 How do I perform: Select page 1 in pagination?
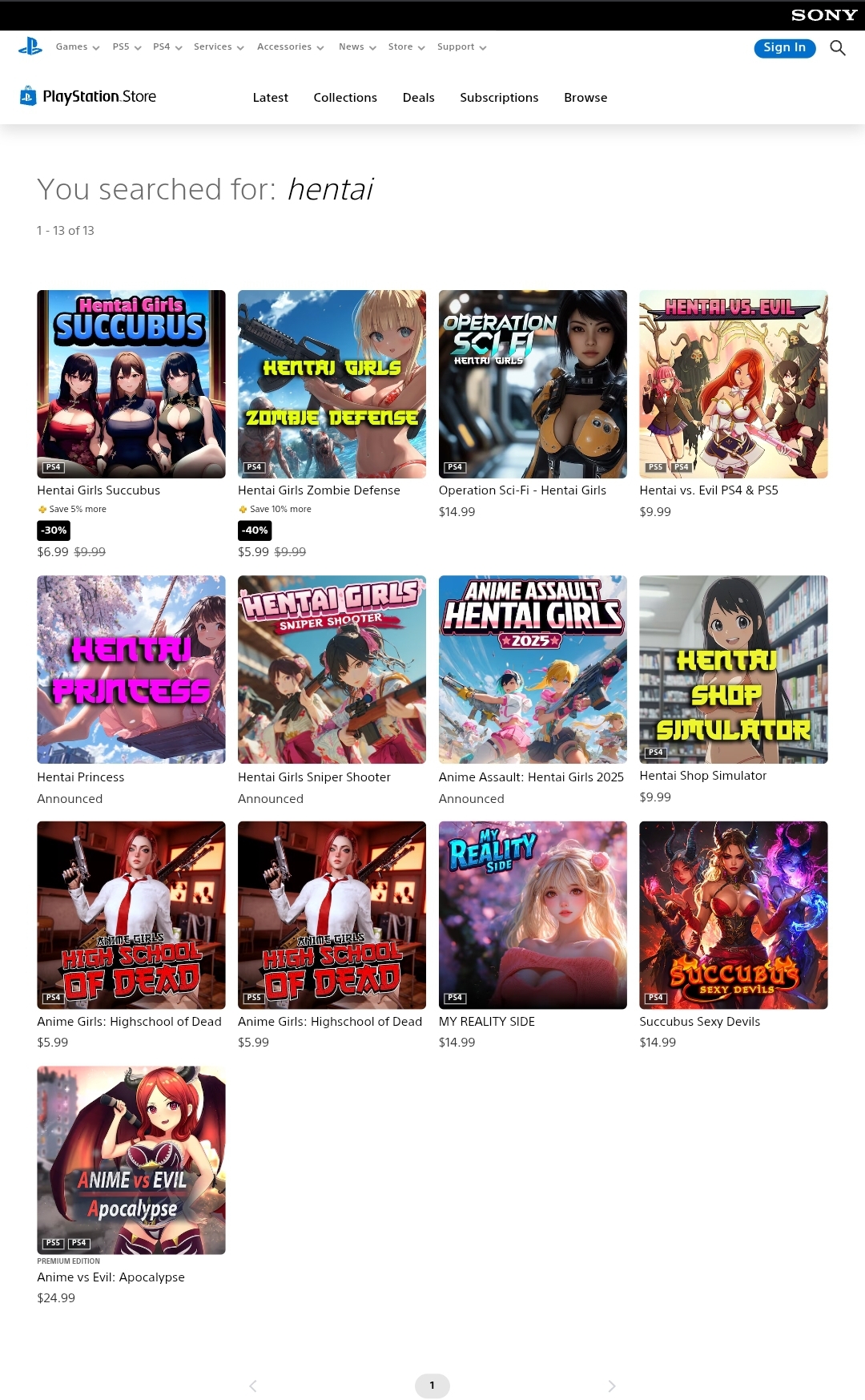tap(432, 1386)
